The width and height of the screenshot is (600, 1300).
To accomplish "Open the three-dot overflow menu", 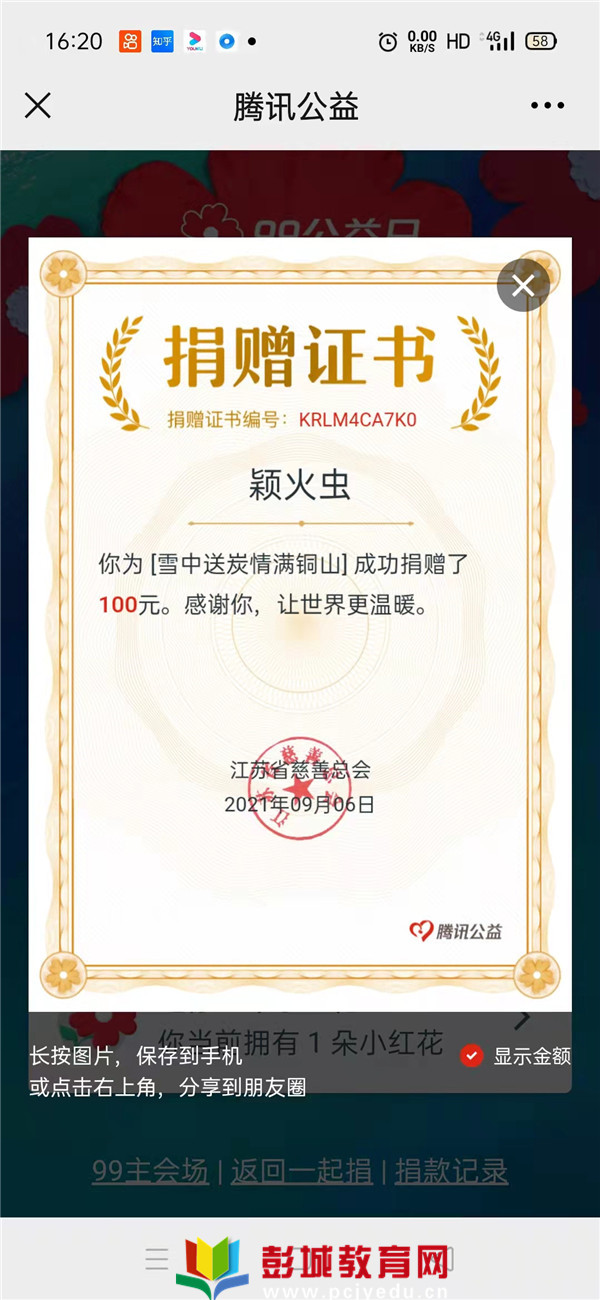I will tap(547, 105).
